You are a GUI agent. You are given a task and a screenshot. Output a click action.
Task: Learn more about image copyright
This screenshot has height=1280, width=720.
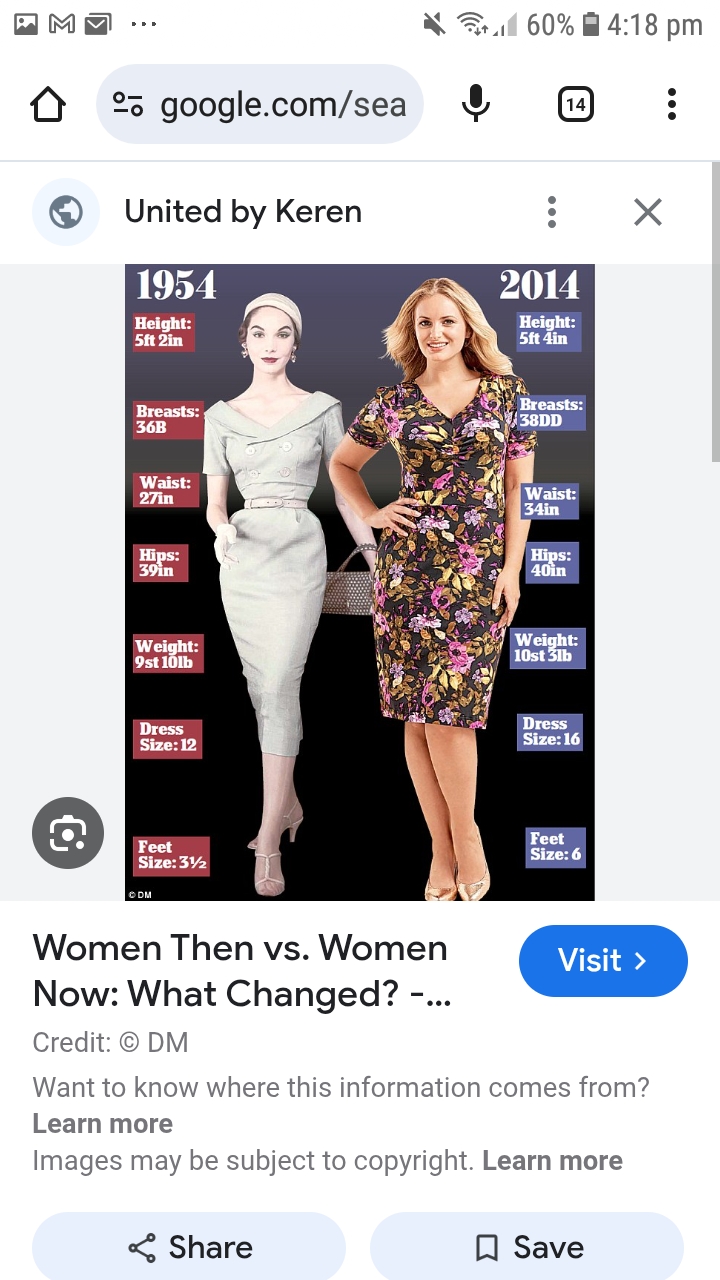pos(552,1161)
